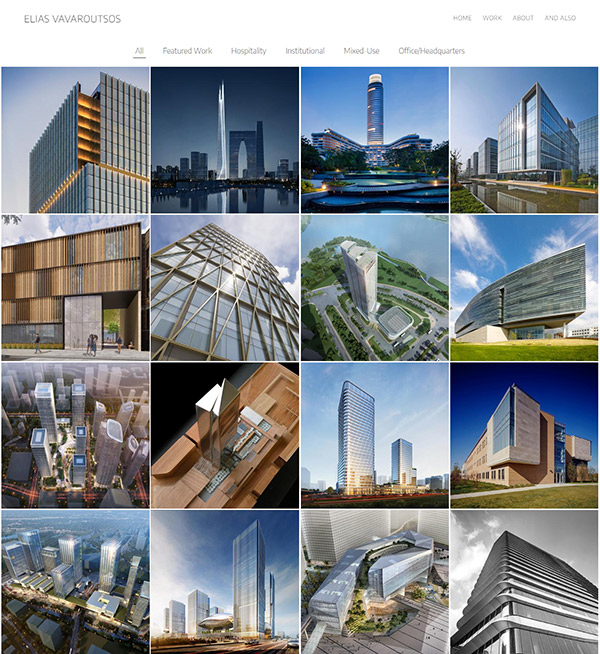Switch to the Hospitality category

(x=248, y=50)
